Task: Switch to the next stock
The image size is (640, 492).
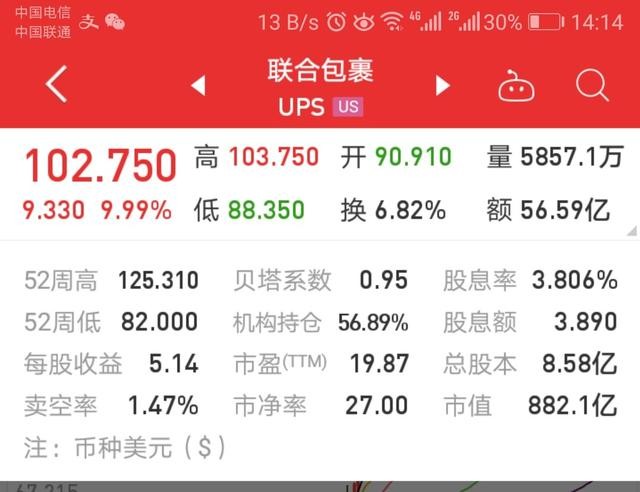Action: 442,86
